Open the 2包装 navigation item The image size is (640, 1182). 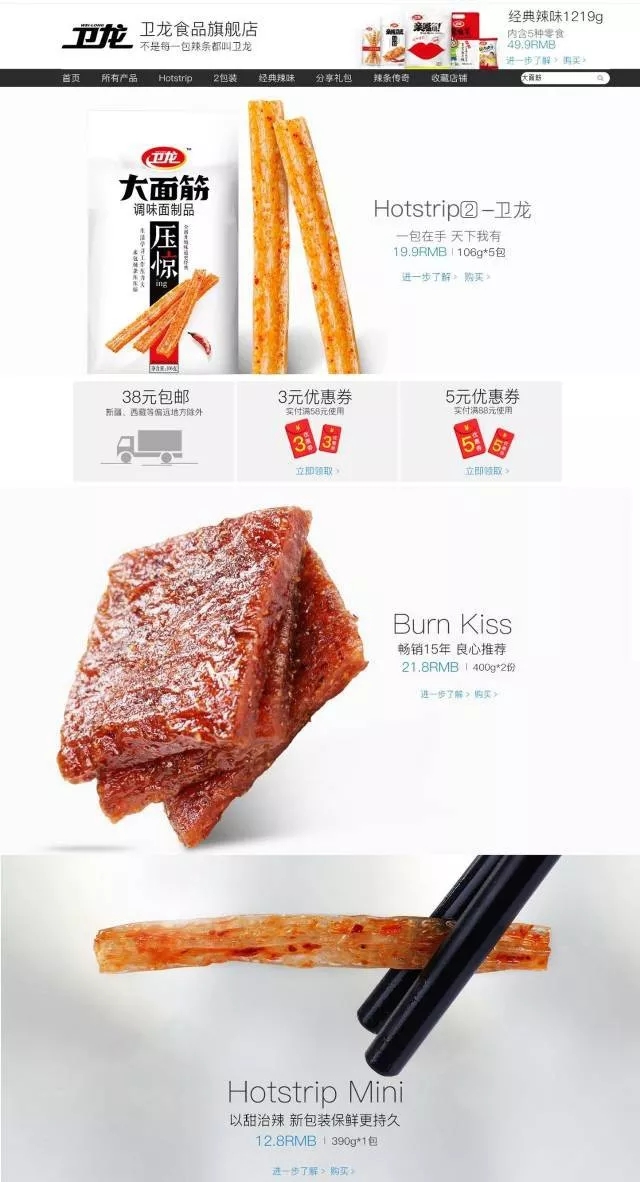(x=225, y=78)
